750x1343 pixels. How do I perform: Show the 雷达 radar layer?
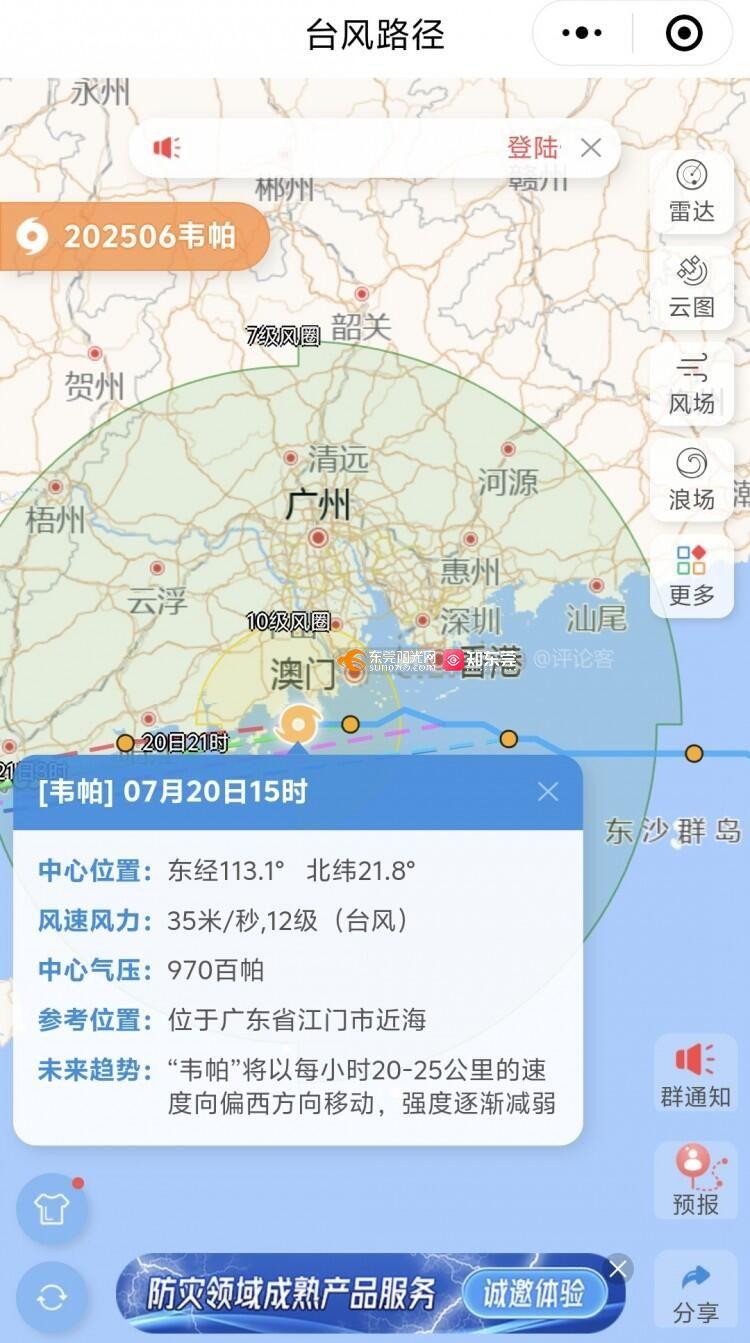692,190
